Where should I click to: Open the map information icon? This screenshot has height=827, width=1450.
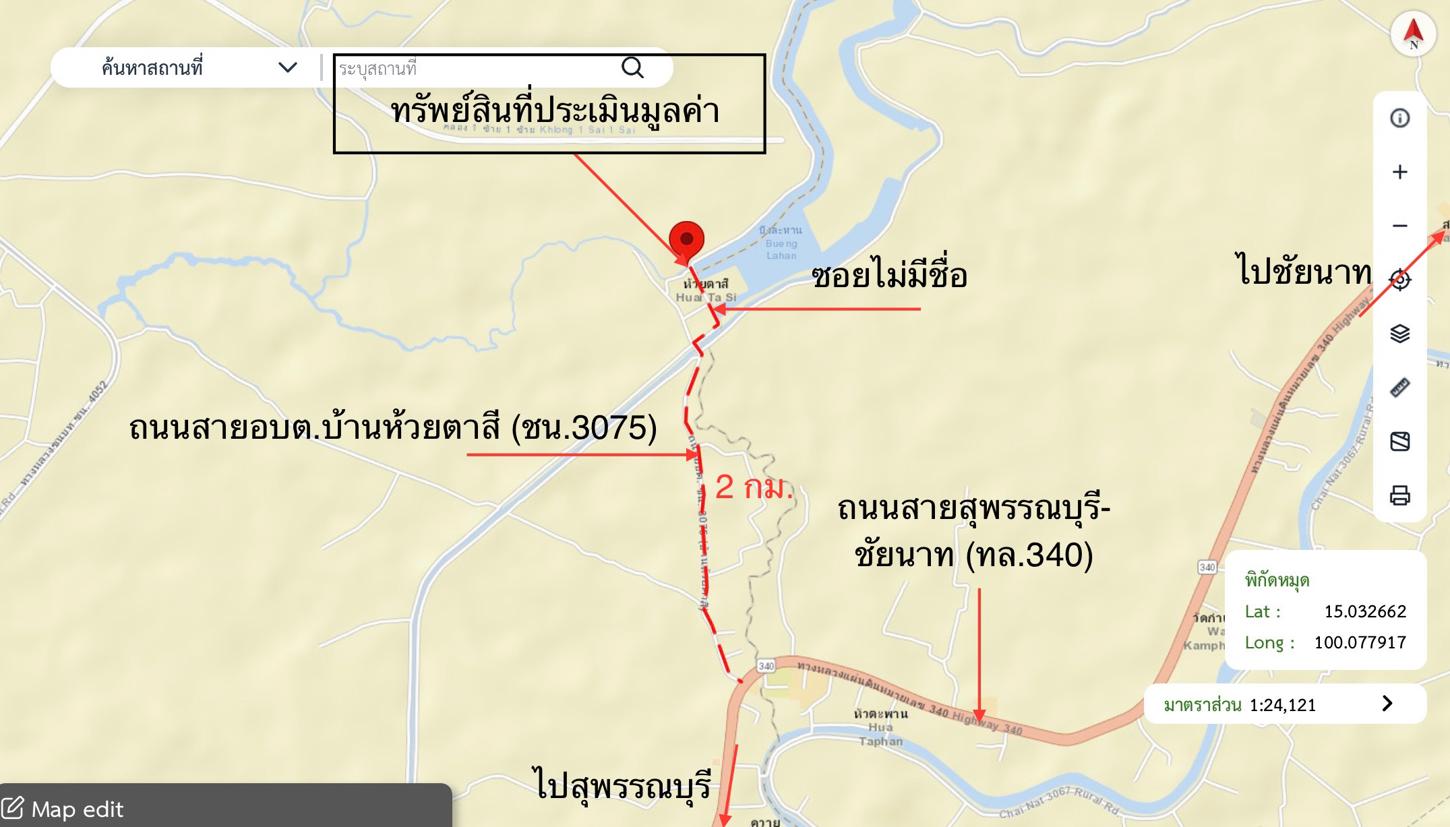click(1400, 118)
